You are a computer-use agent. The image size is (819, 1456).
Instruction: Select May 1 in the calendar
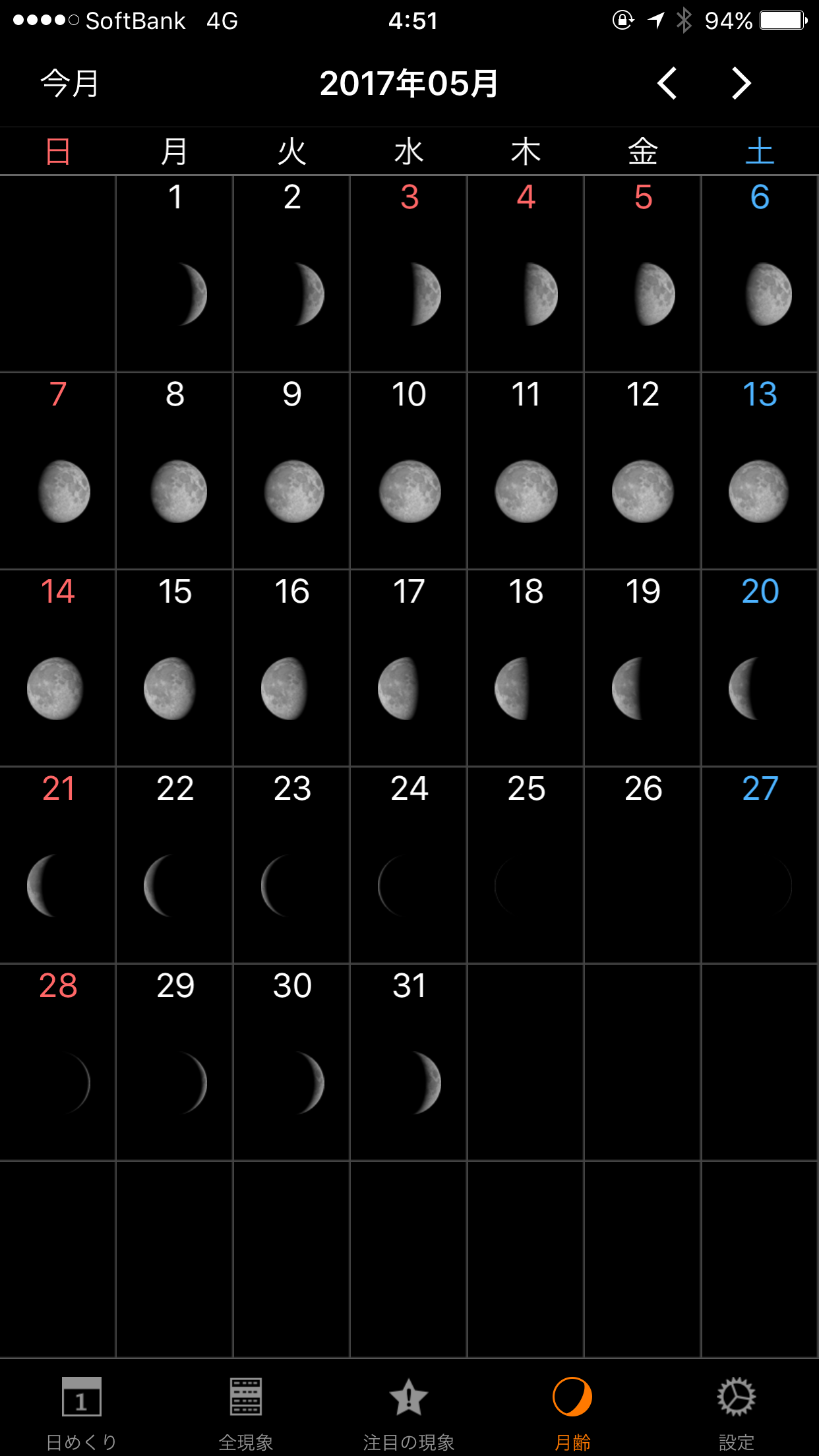175,274
